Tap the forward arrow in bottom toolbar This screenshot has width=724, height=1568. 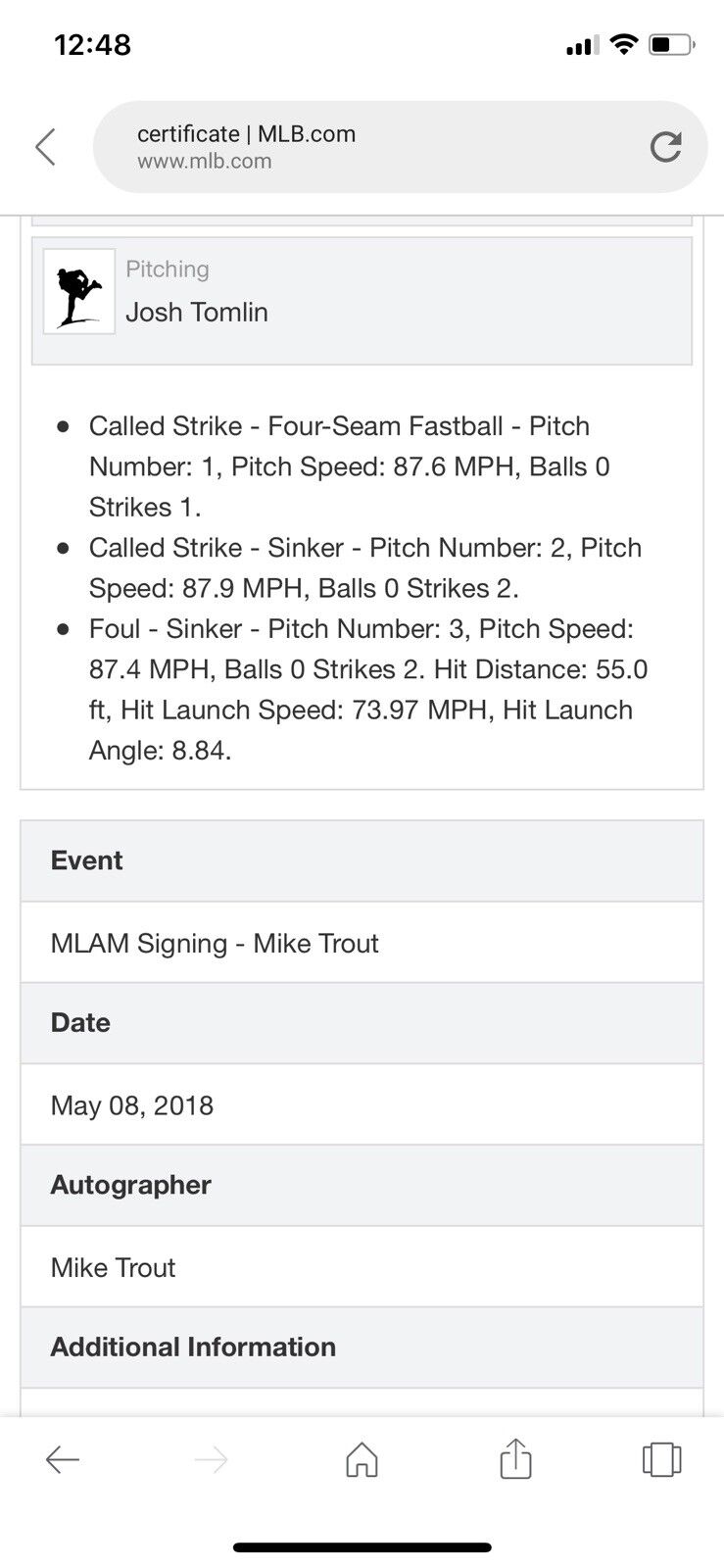(x=211, y=1459)
